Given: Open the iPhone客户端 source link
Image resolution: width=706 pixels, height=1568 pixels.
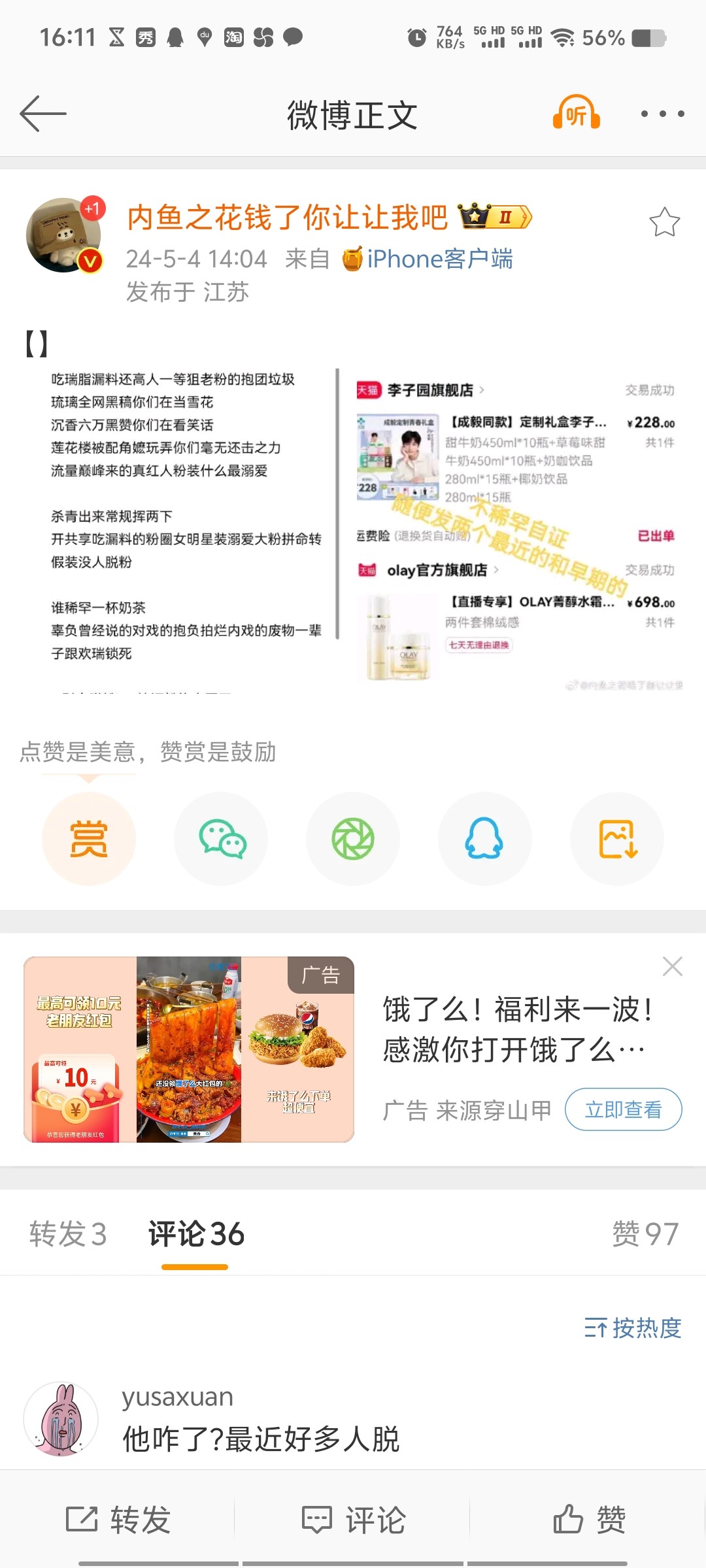Looking at the screenshot, I should click(x=439, y=259).
